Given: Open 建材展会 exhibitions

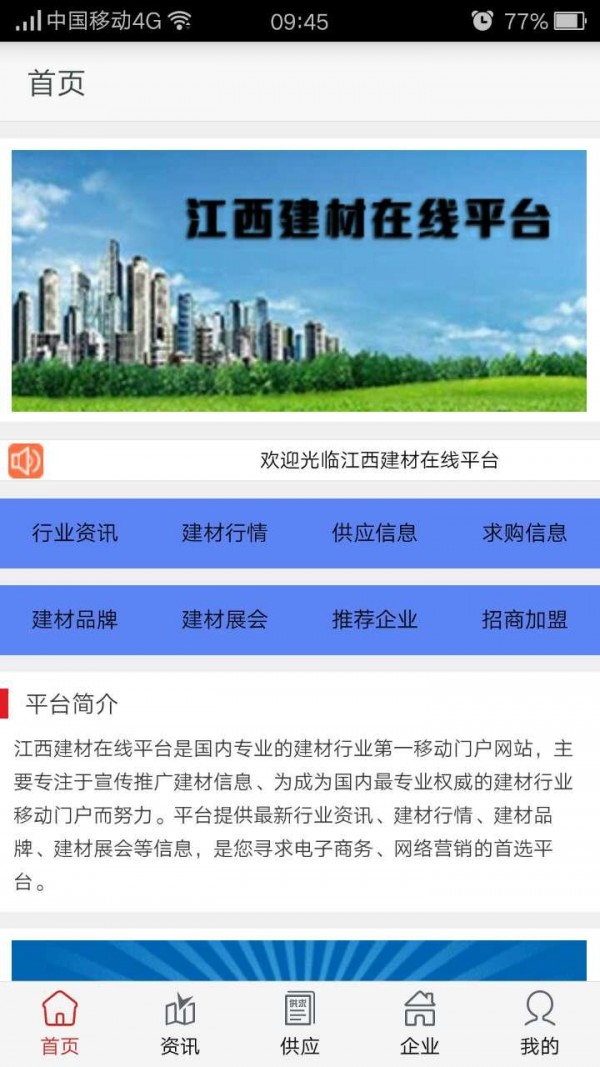Looking at the screenshot, I should 225,619.
